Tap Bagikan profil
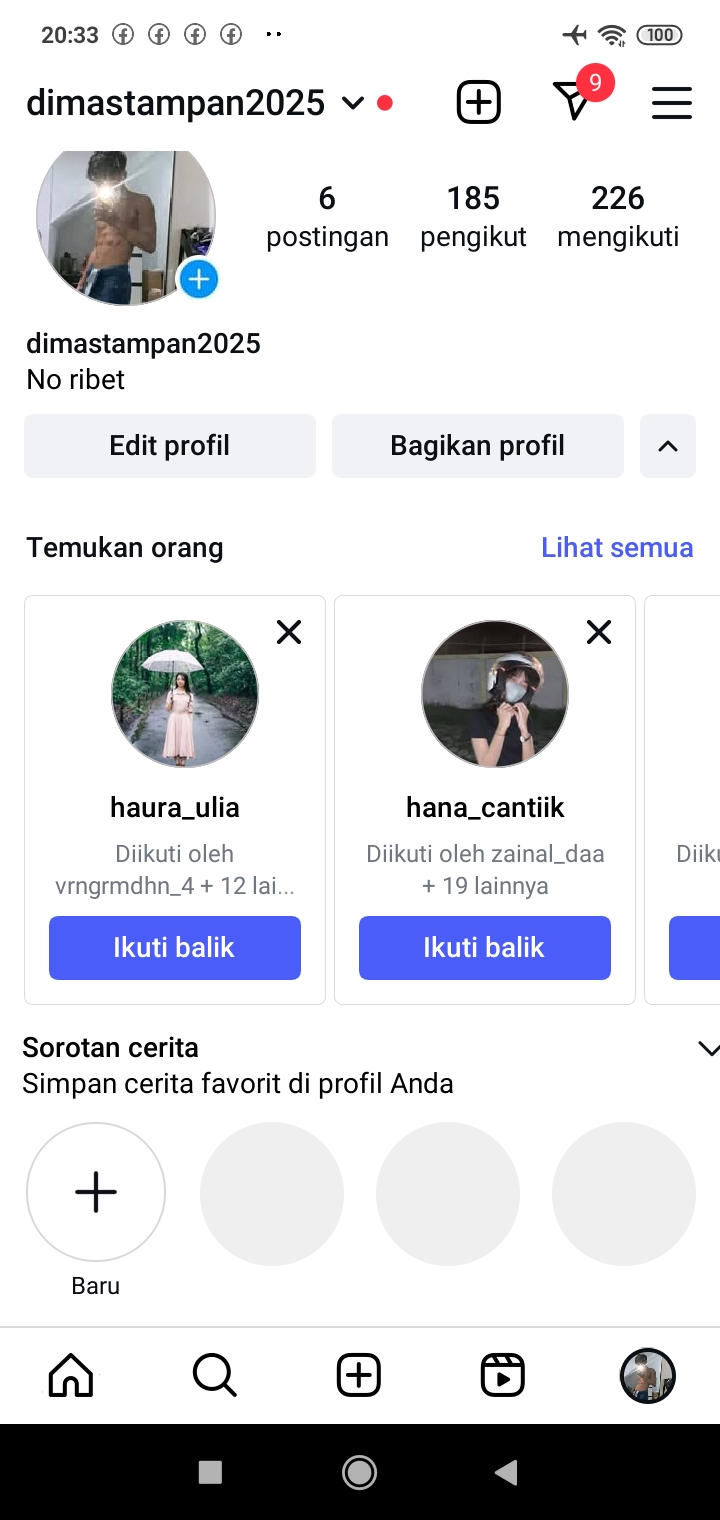 pos(477,446)
